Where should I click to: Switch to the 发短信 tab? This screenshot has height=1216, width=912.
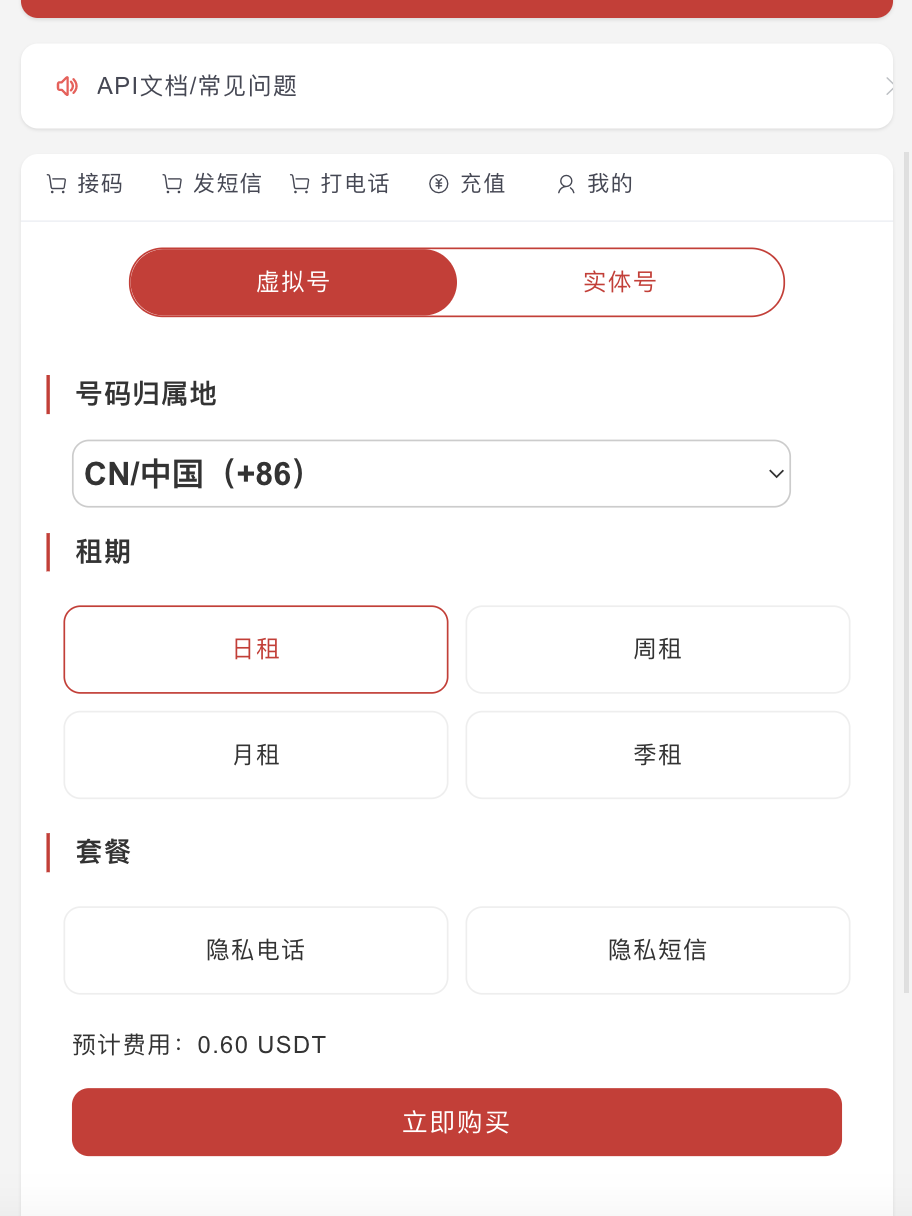212,184
